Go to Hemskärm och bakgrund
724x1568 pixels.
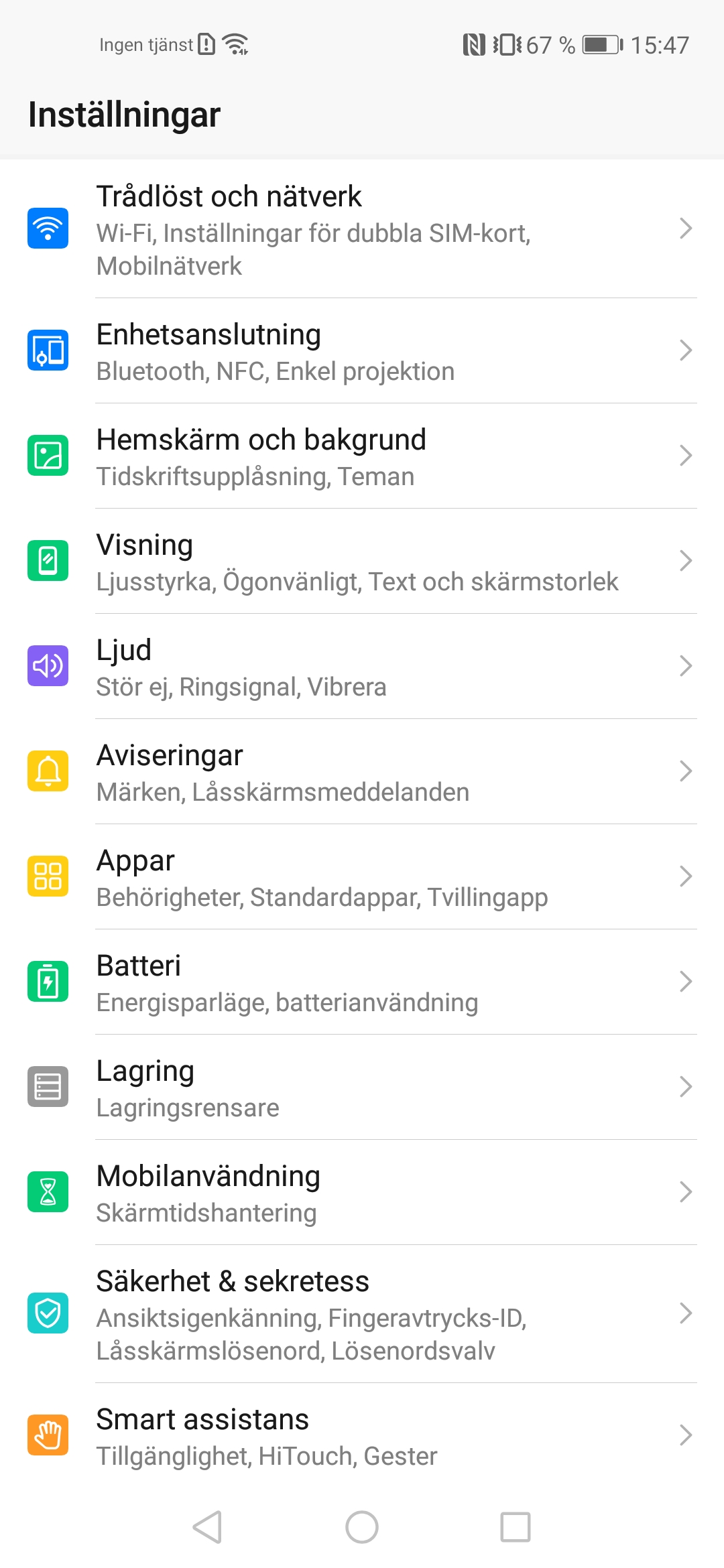pos(362,456)
